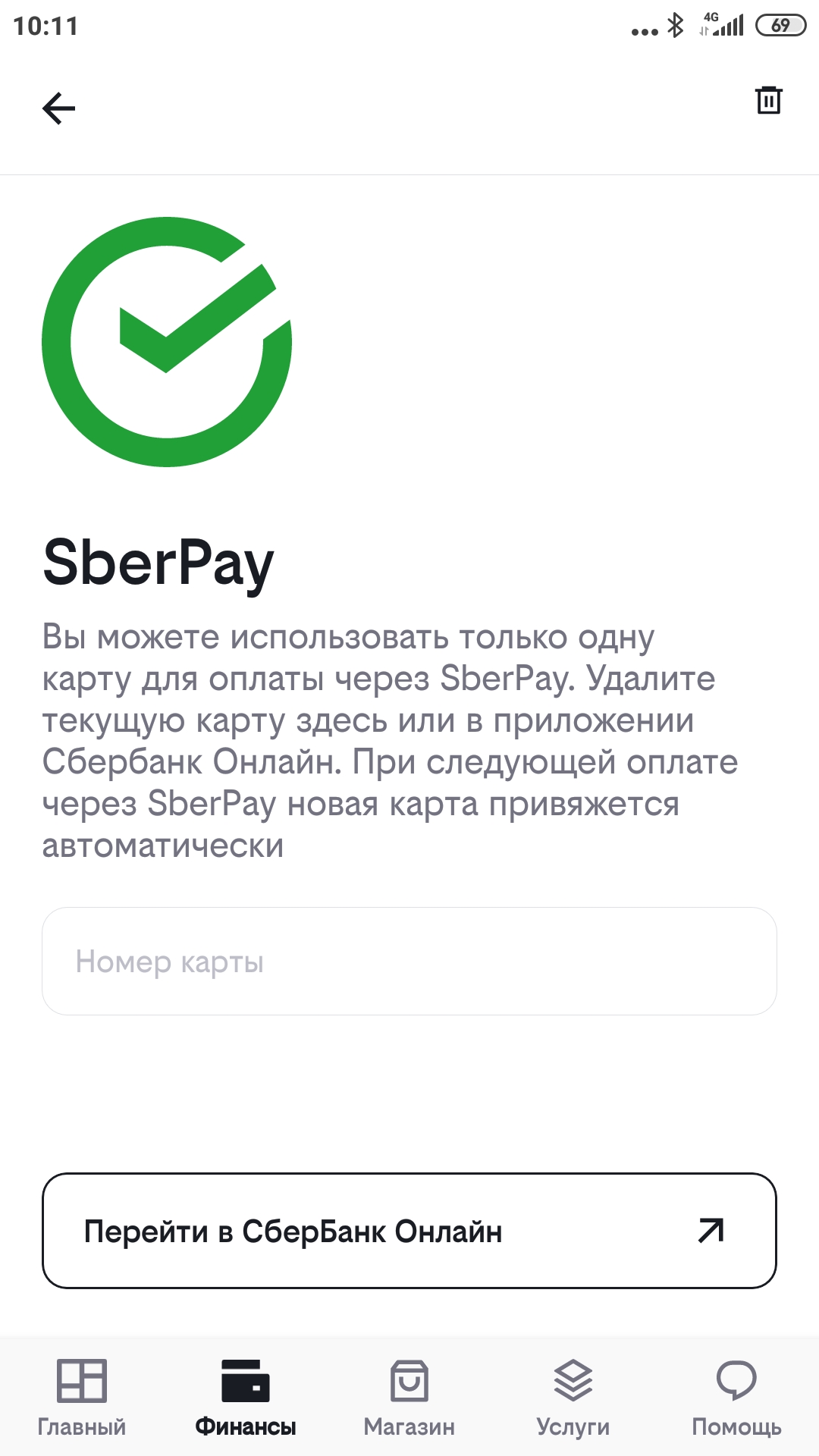
Task: Select the Финансы tab
Action: pos(246,1398)
